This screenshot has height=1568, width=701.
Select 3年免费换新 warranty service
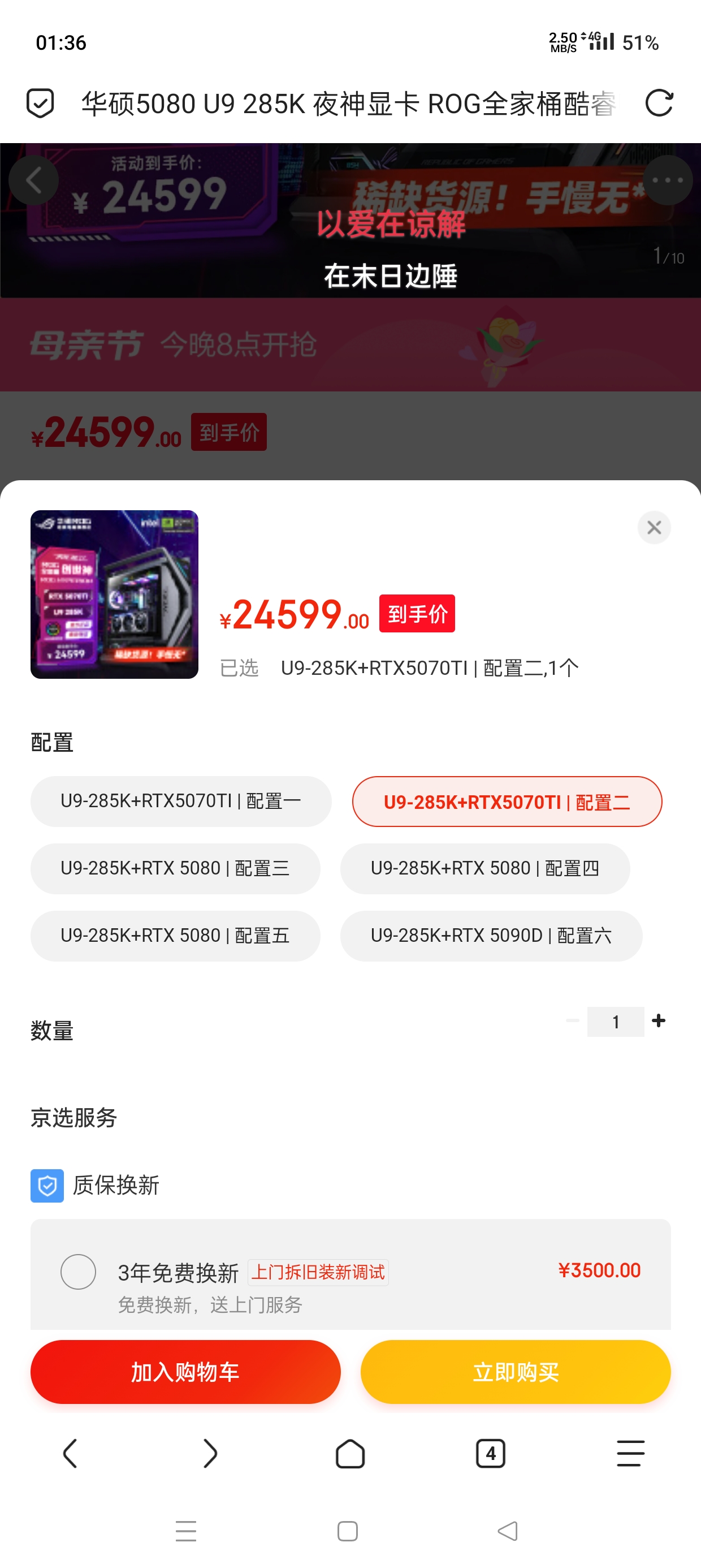click(x=79, y=1272)
